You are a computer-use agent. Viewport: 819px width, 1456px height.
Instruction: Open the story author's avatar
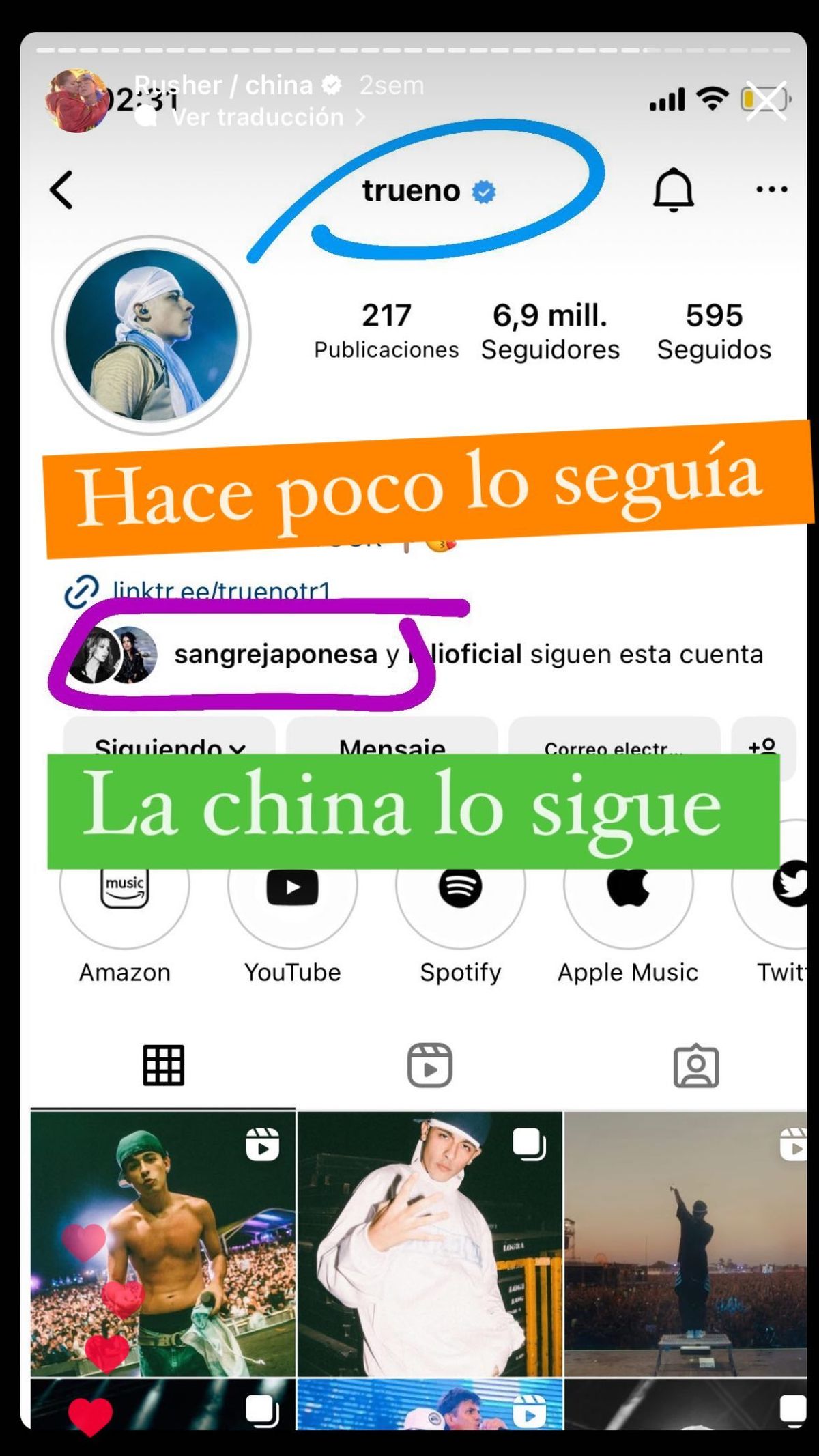(x=75, y=100)
